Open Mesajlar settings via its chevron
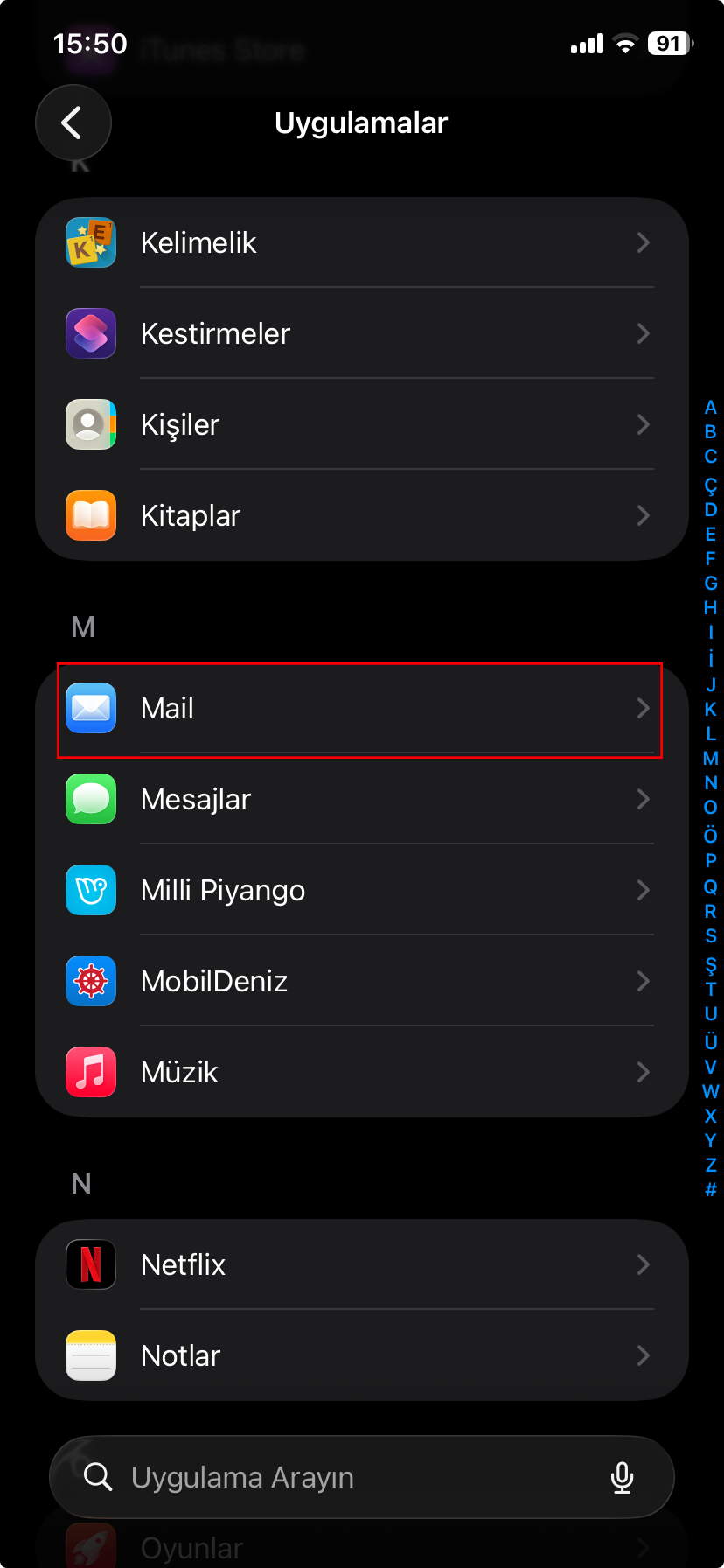 (643, 799)
